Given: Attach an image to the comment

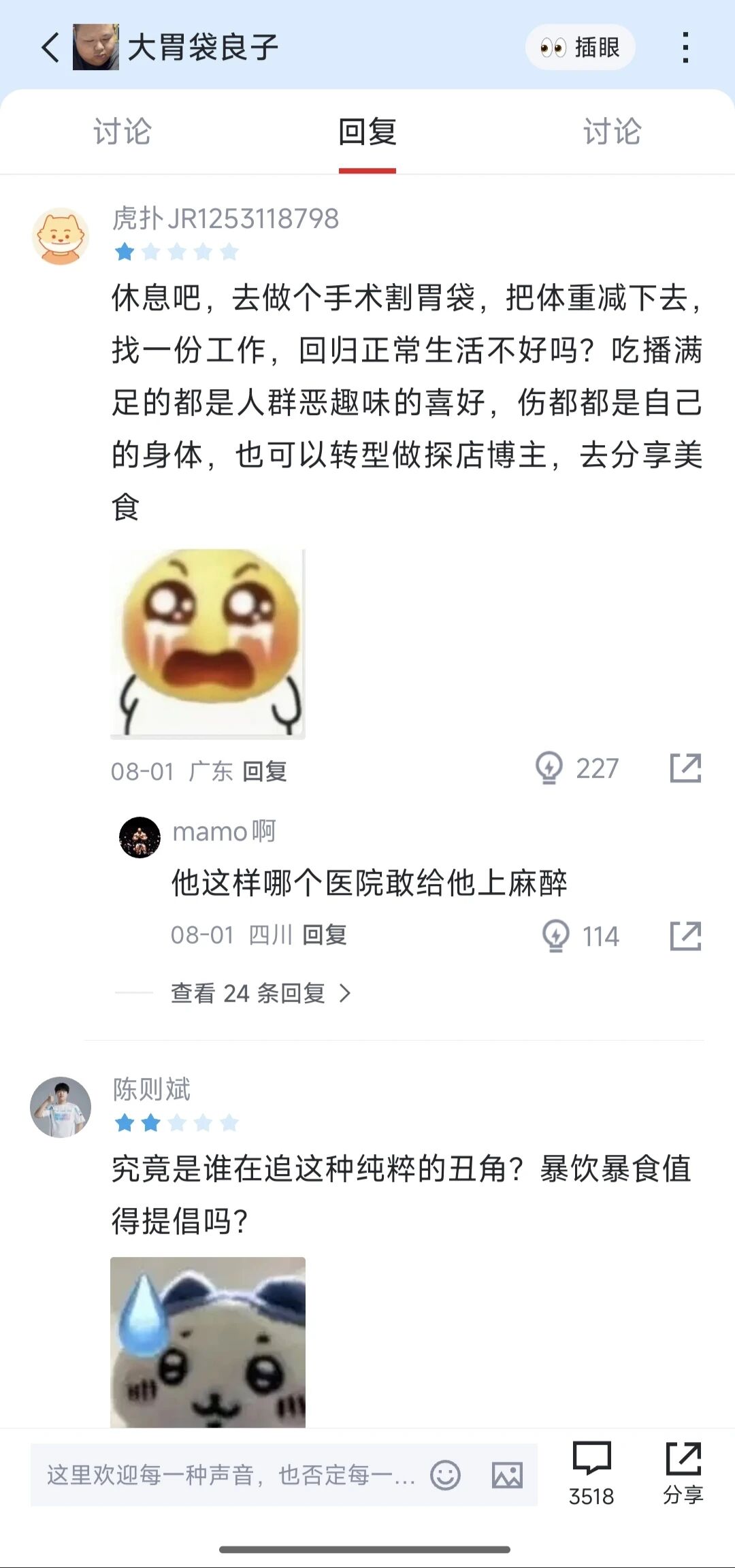Looking at the screenshot, I should (x=507, y=1475).
